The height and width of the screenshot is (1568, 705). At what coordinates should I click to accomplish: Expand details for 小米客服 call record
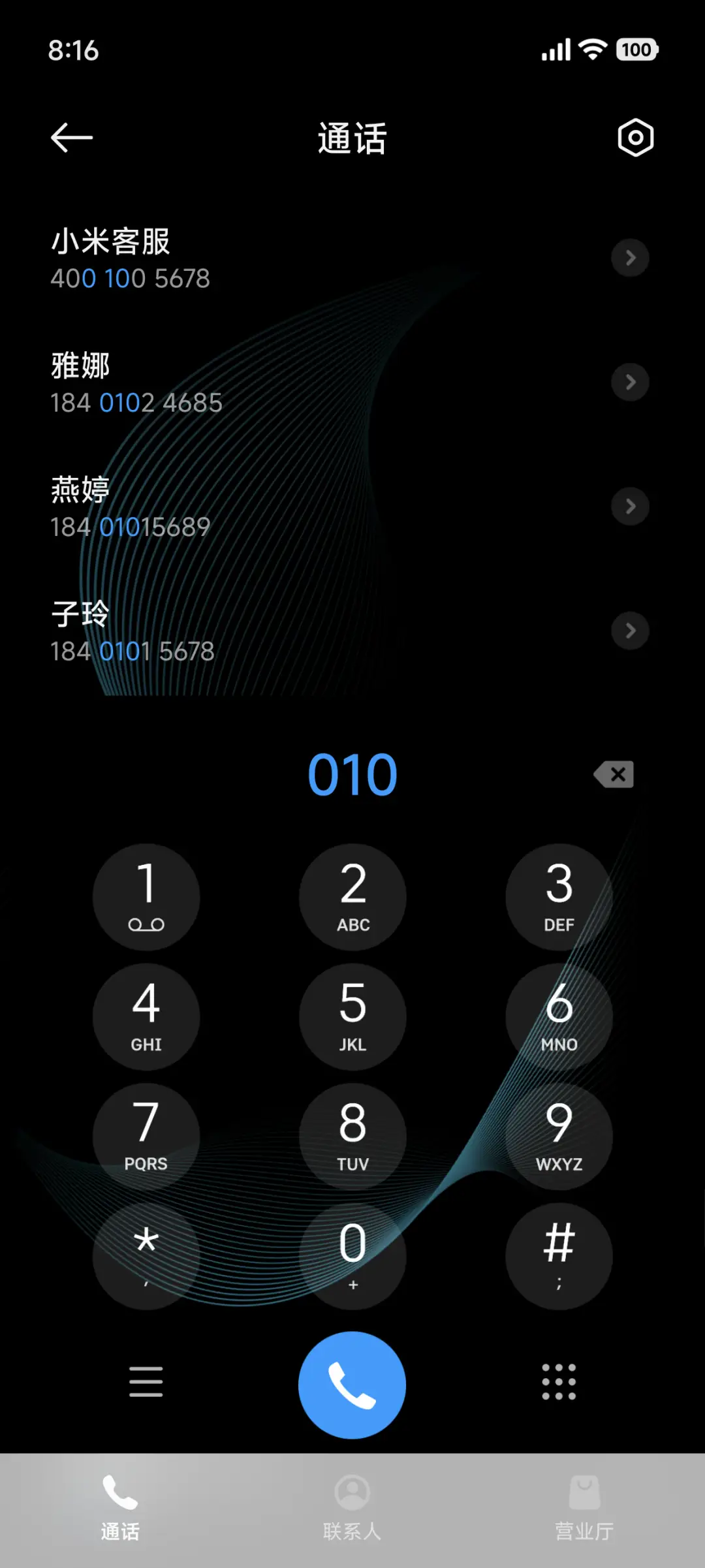[x=630, y=258]
